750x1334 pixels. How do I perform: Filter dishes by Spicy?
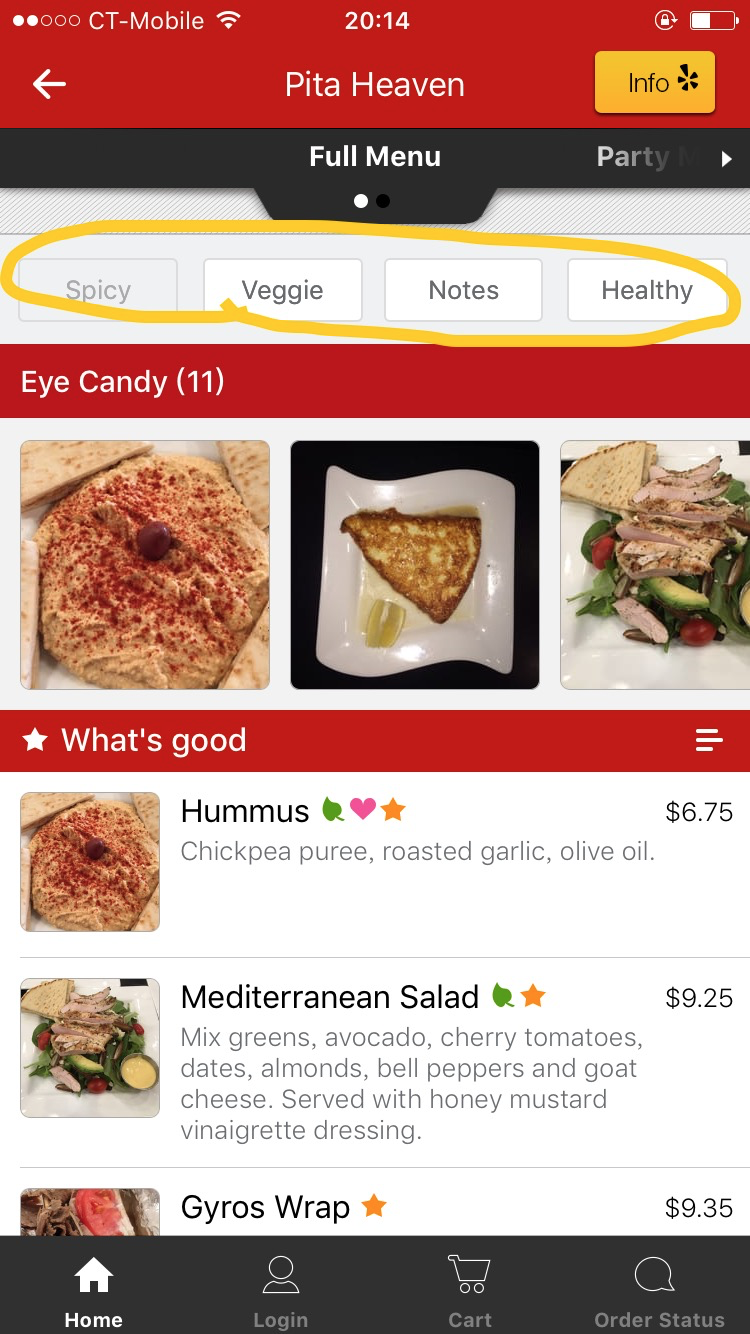pos(98,290)
